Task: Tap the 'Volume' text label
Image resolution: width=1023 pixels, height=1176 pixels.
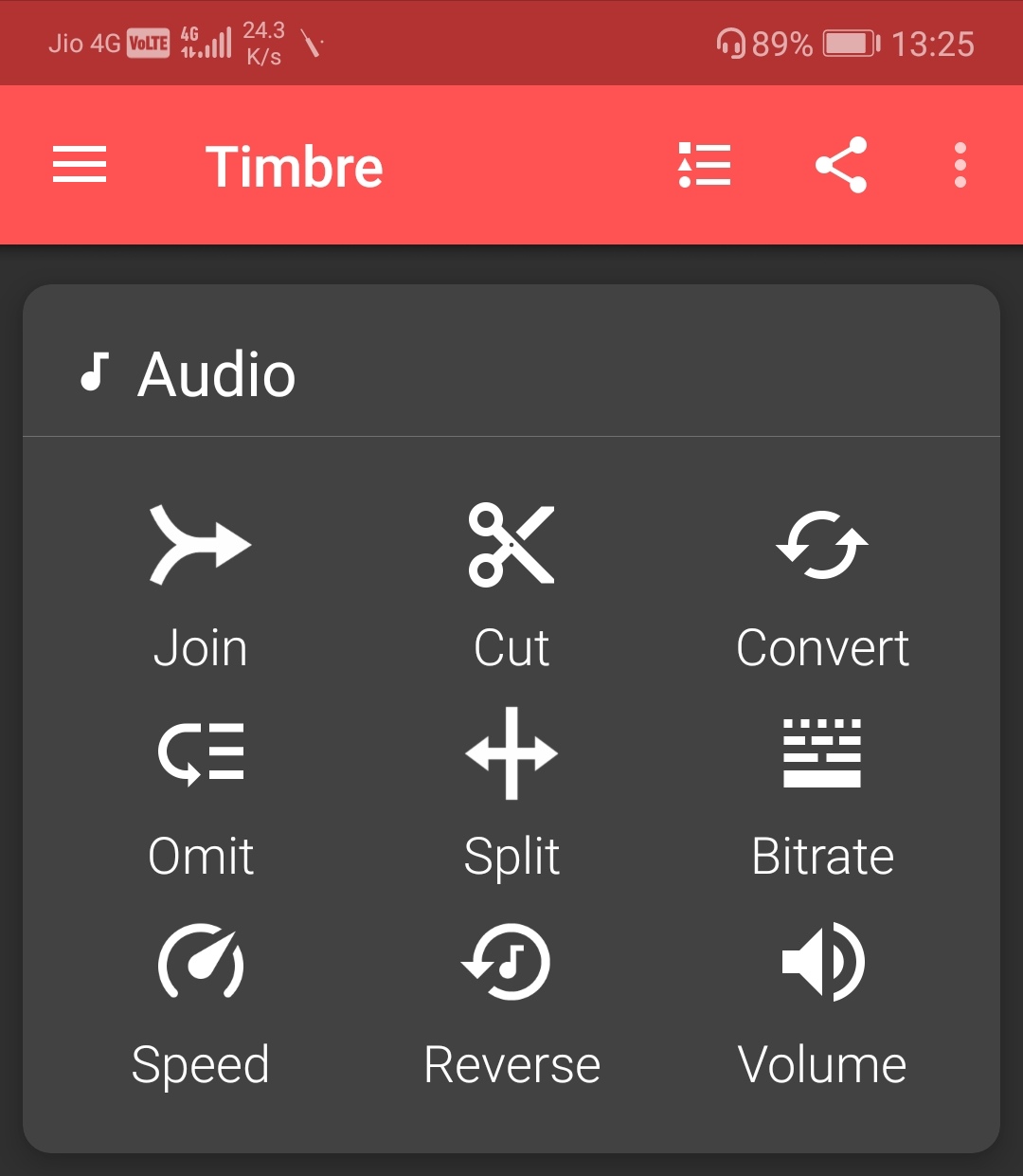Action: click(822, 1064)
